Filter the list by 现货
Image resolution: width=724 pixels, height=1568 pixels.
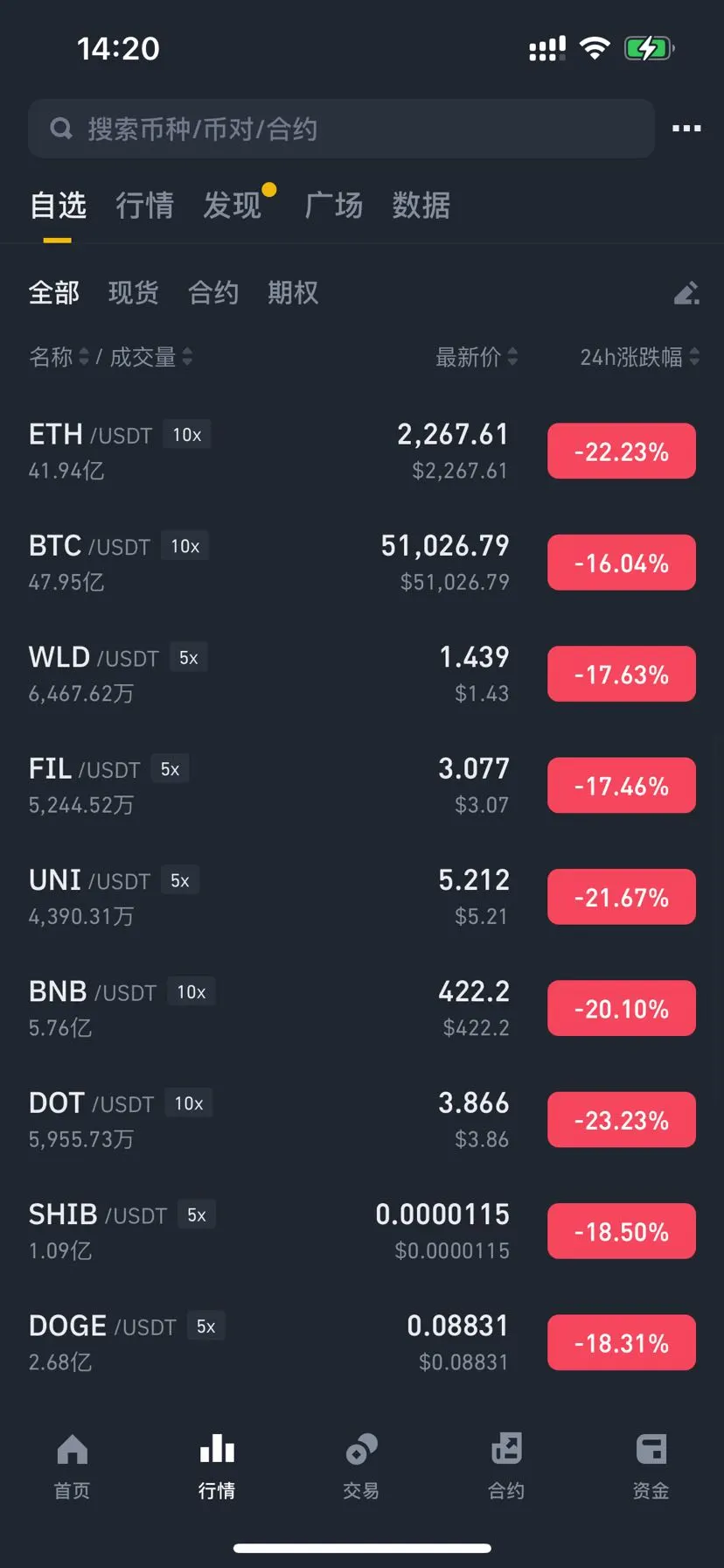133,292
